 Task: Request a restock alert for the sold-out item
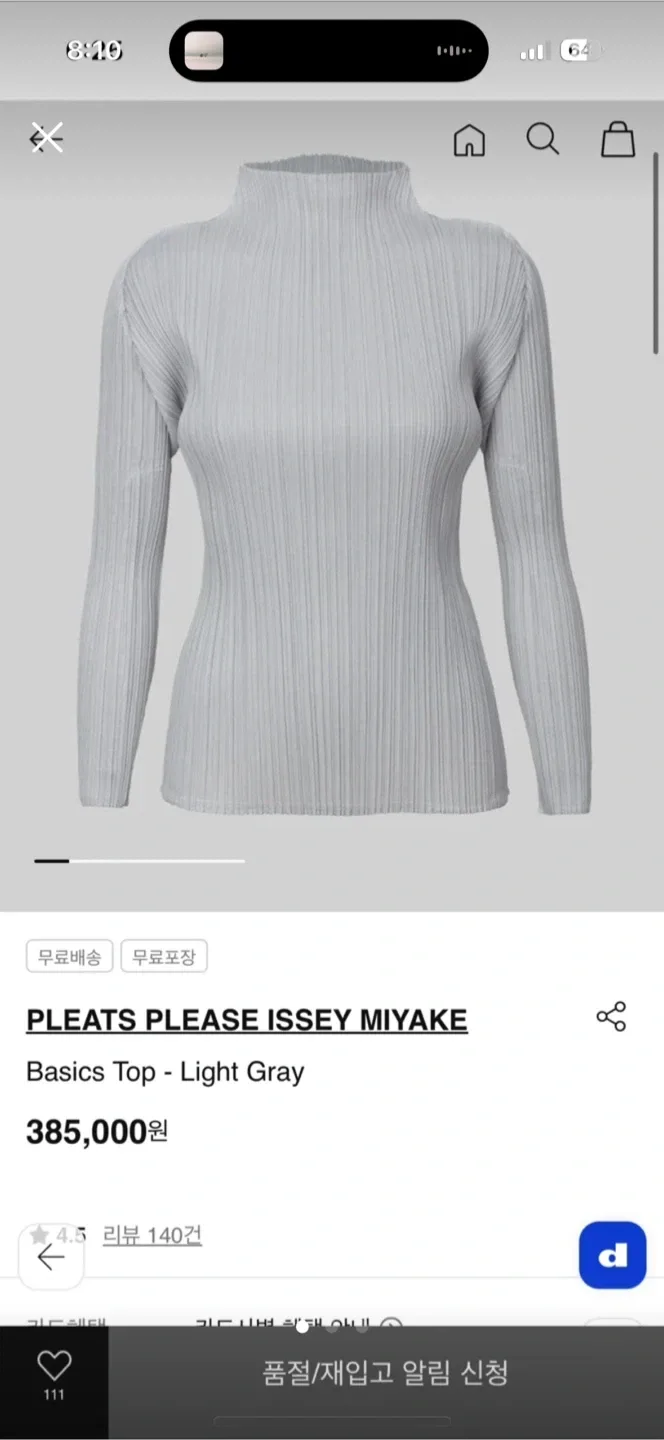tap(385, 1373)
